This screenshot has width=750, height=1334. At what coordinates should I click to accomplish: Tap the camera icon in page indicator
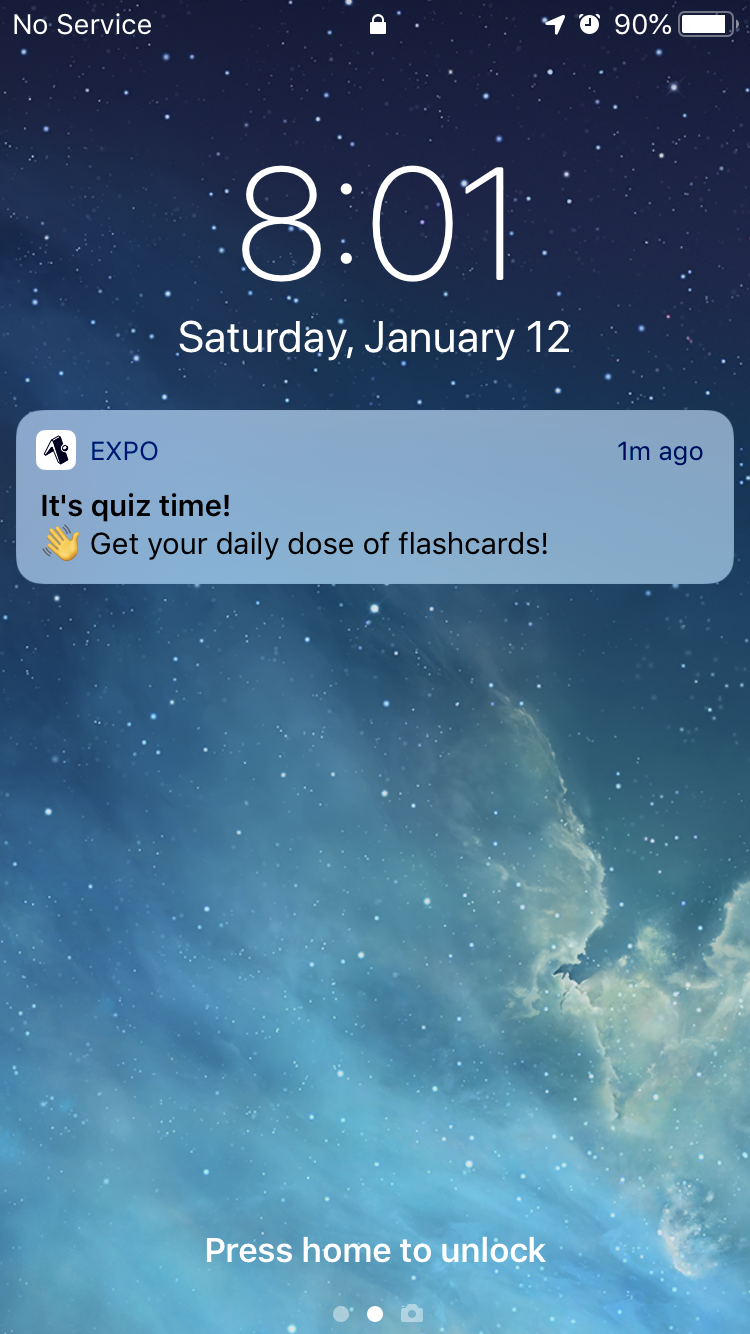411,1314
